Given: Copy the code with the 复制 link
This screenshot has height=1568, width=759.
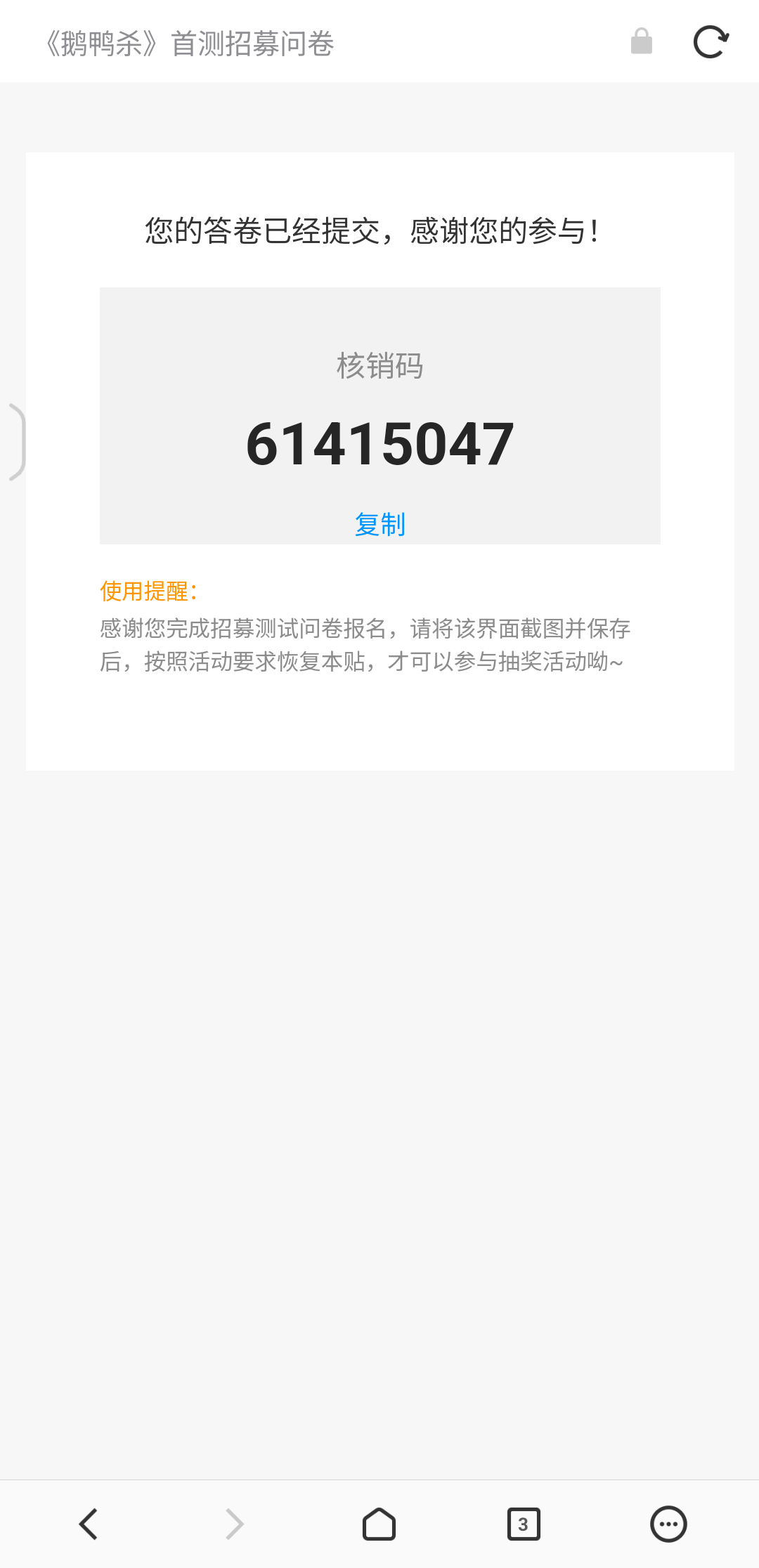Looking at the screenshot, I should [379, 524].
